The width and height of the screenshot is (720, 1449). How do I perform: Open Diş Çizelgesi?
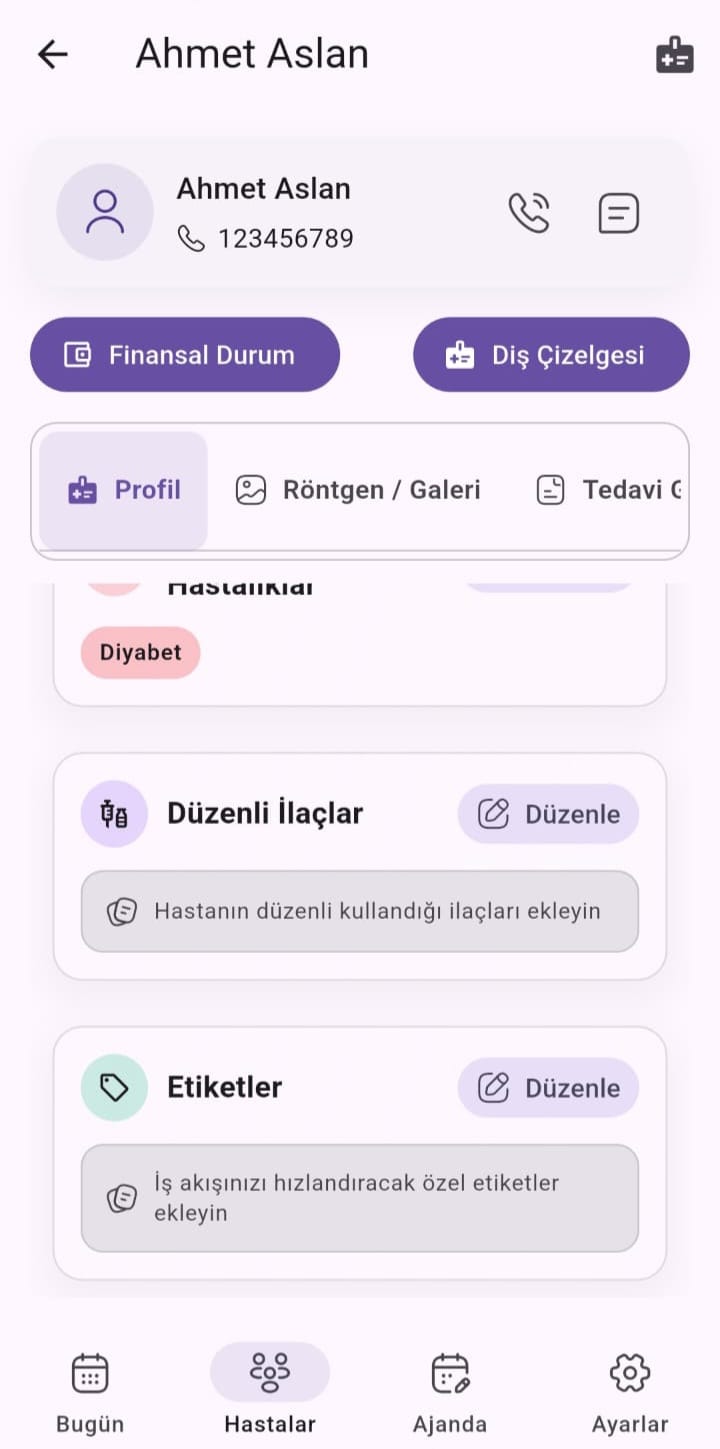(551, 354)
